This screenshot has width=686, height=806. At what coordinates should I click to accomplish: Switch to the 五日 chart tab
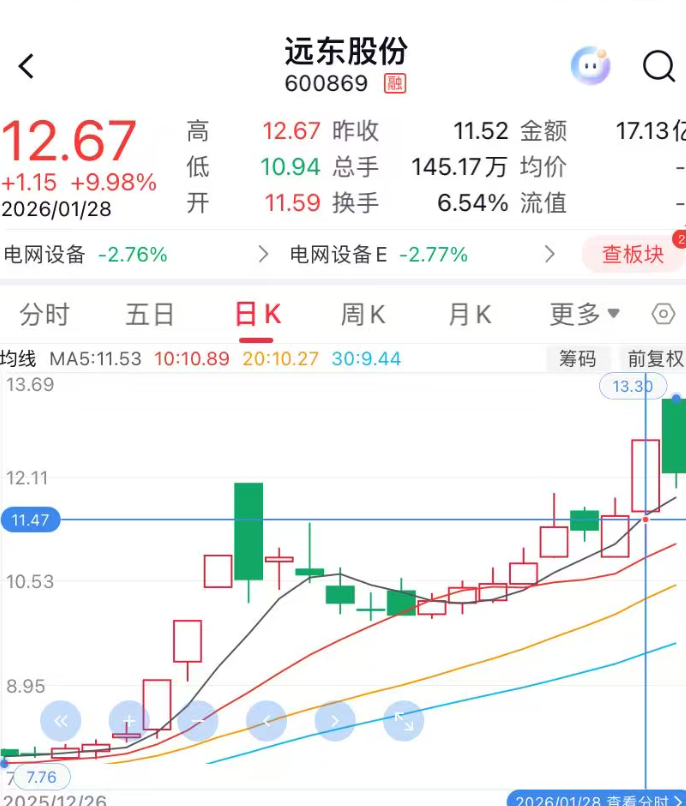[150, 315]
